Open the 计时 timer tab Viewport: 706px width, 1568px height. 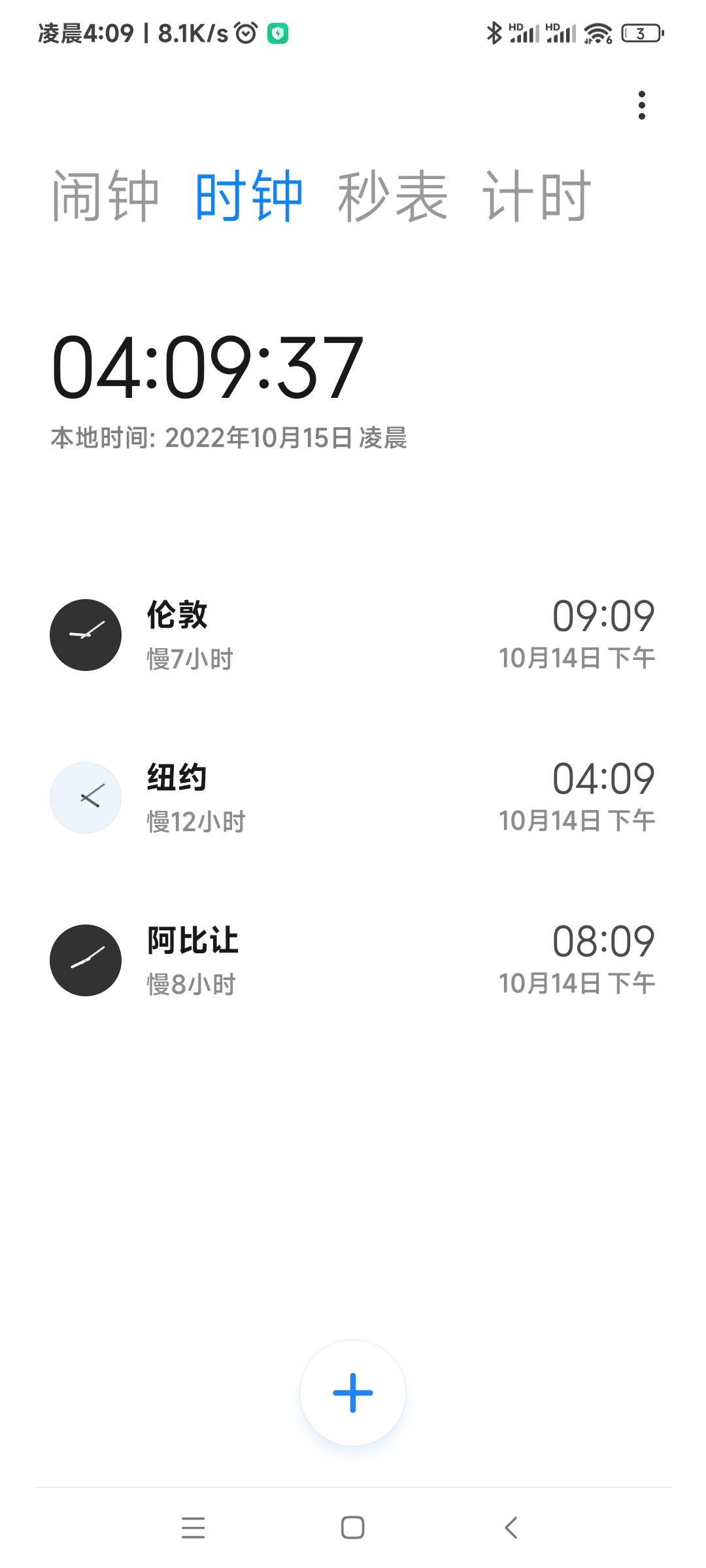tap(537, 196)
